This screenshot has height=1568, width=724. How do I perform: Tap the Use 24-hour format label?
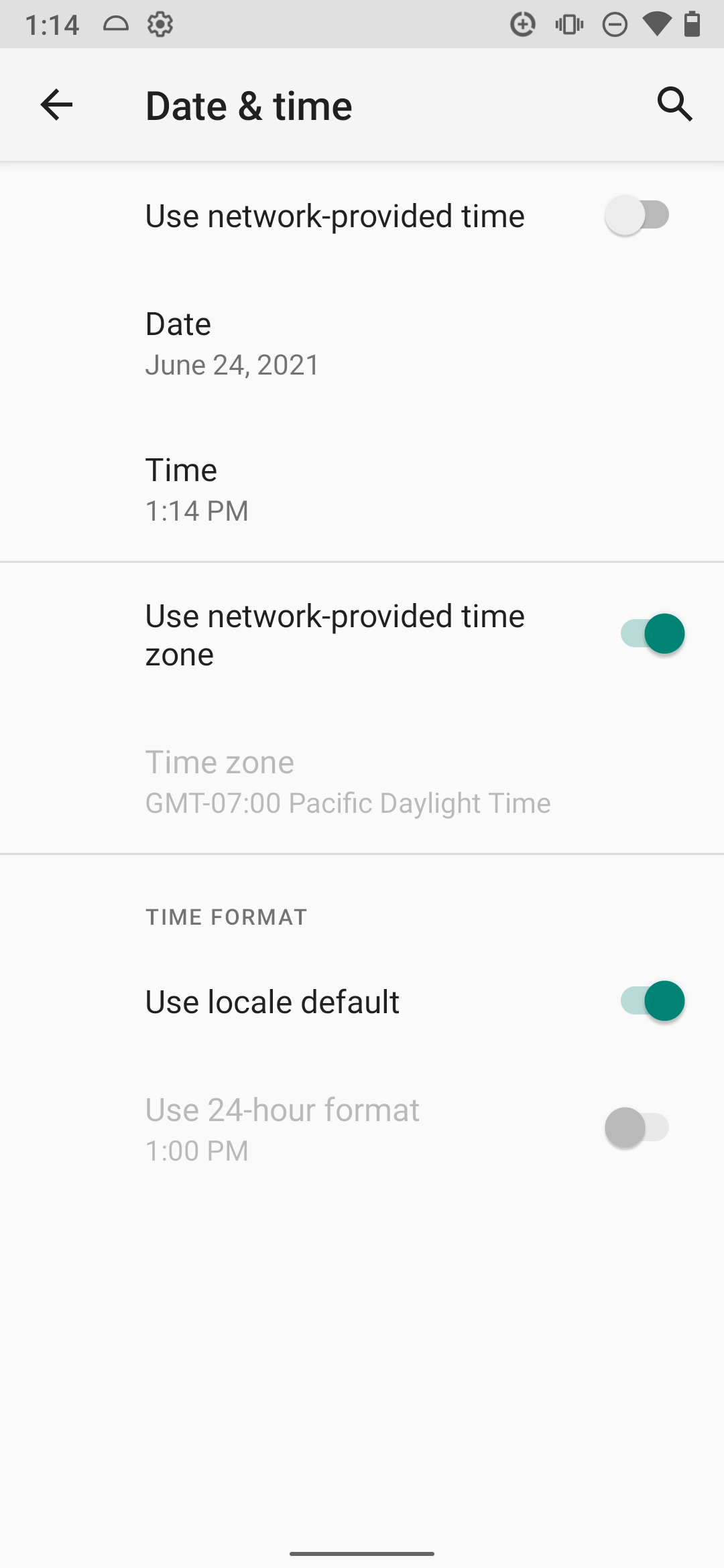282,1109
